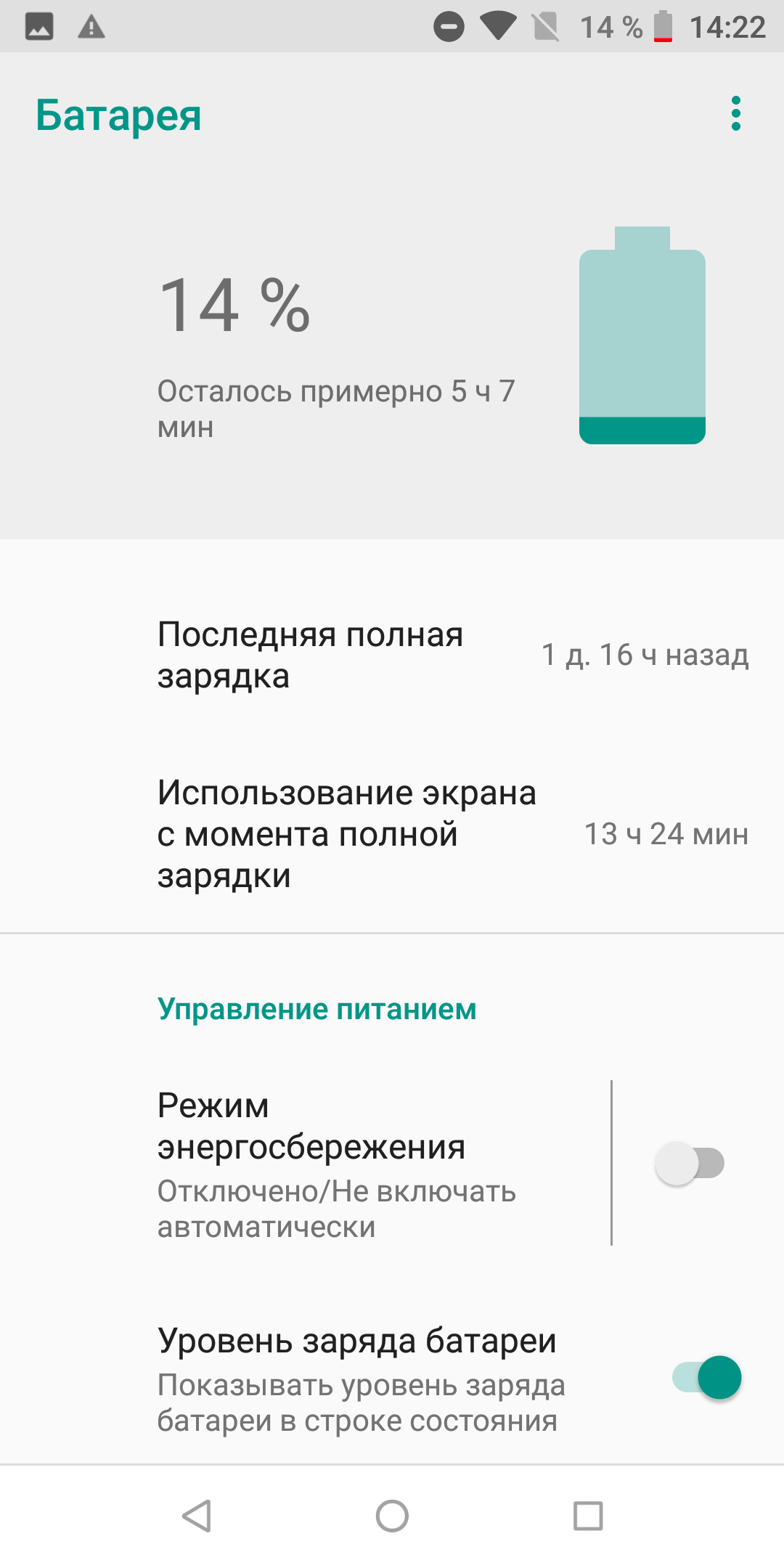The image size is (784, 1568).
Task: Go to the home screen
Action: (392, 1516)
